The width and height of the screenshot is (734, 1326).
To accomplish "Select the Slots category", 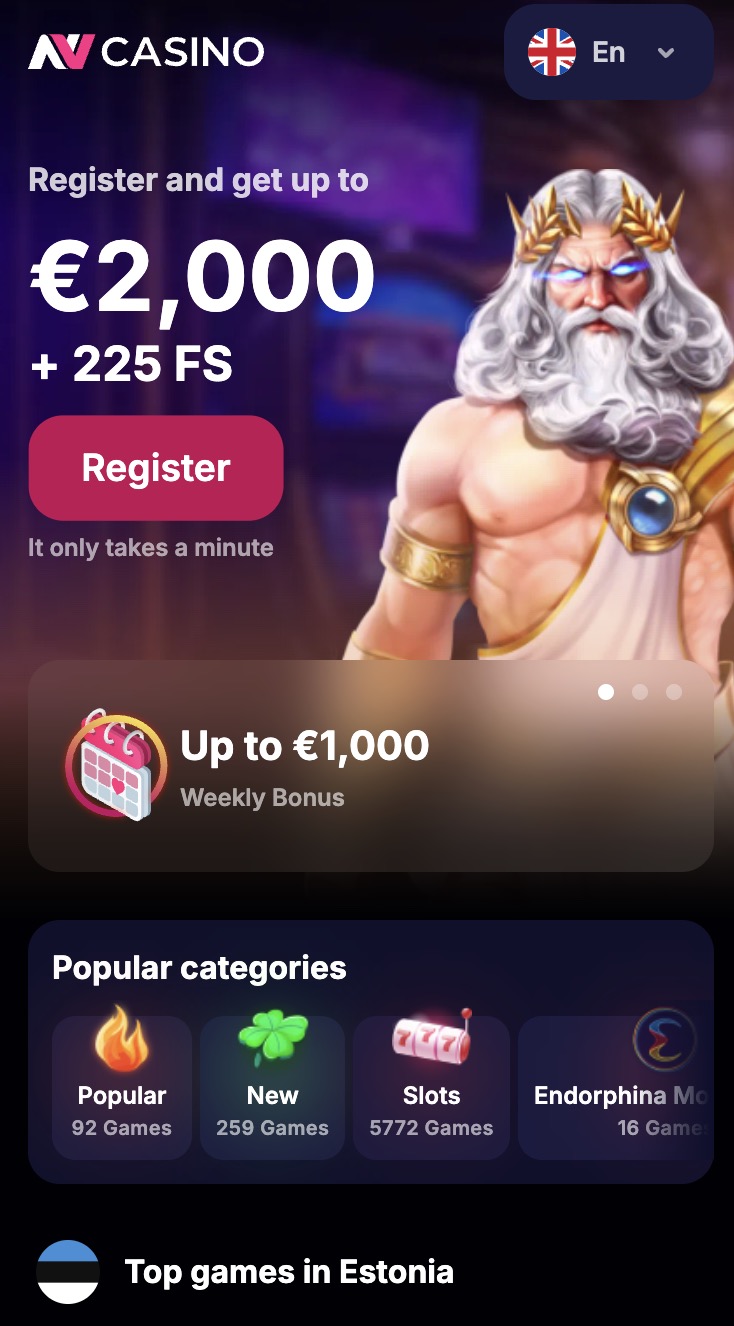I will (431, 1088).
